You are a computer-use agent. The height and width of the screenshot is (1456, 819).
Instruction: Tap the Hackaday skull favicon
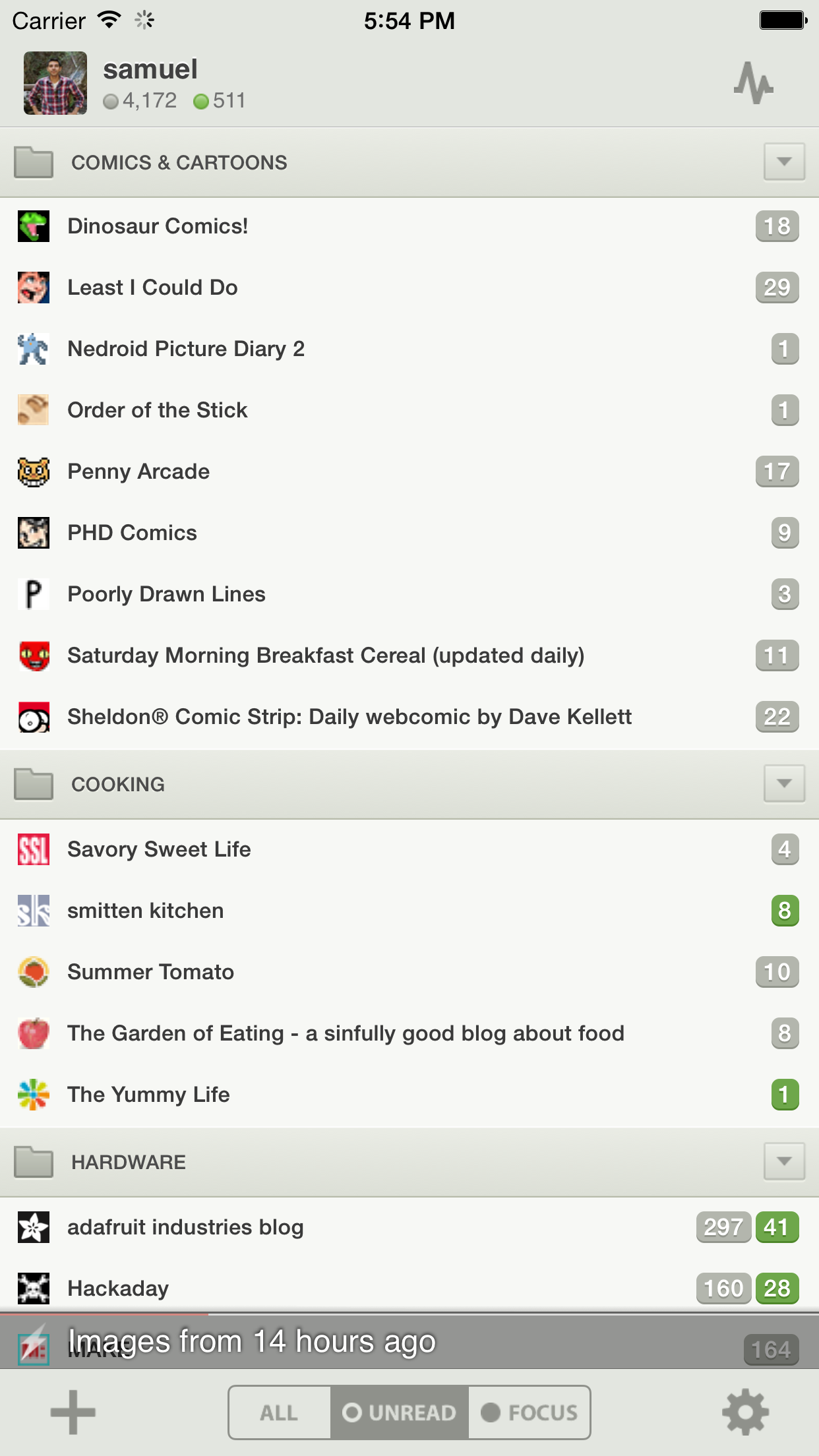tap(33, 1287)
